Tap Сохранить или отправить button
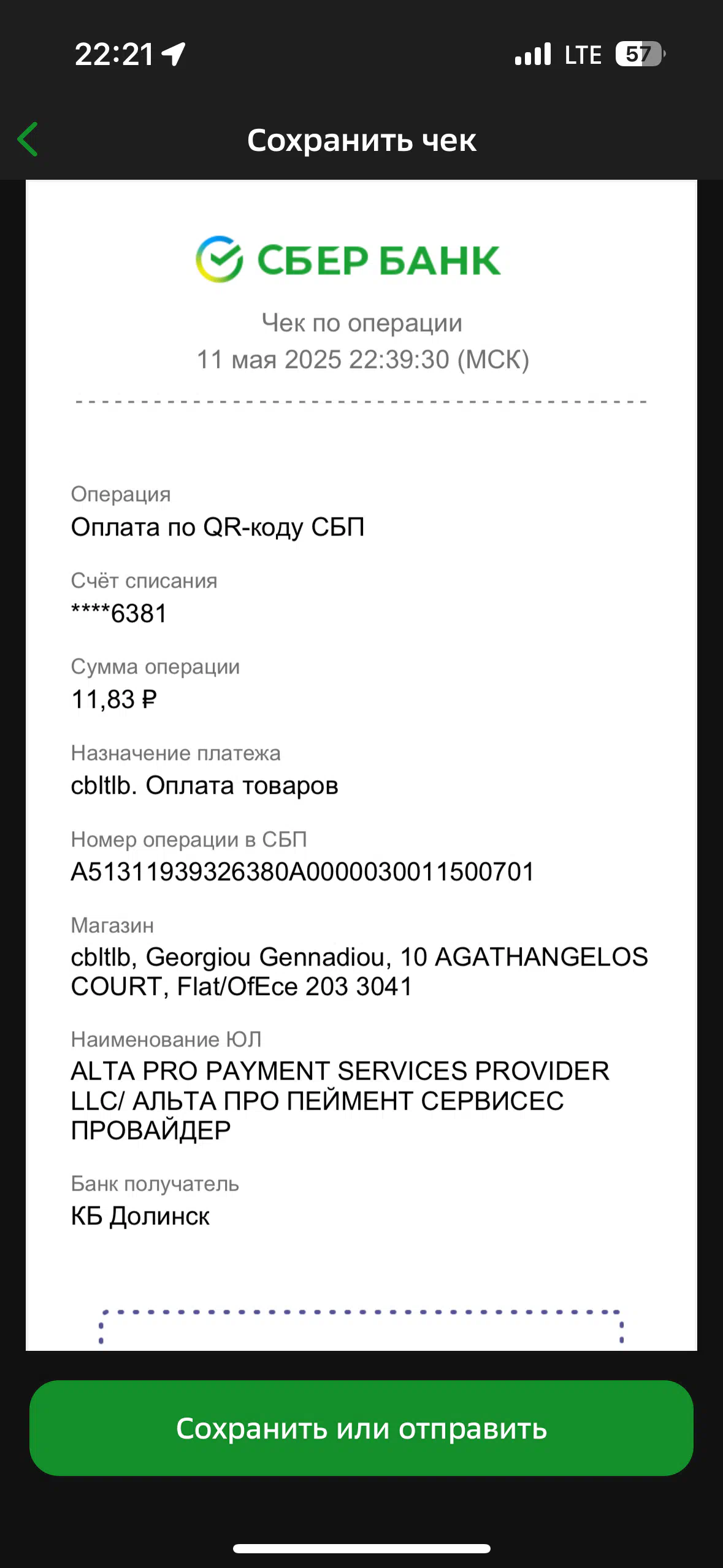The image size is (723, 1568). click(361, 1428)
